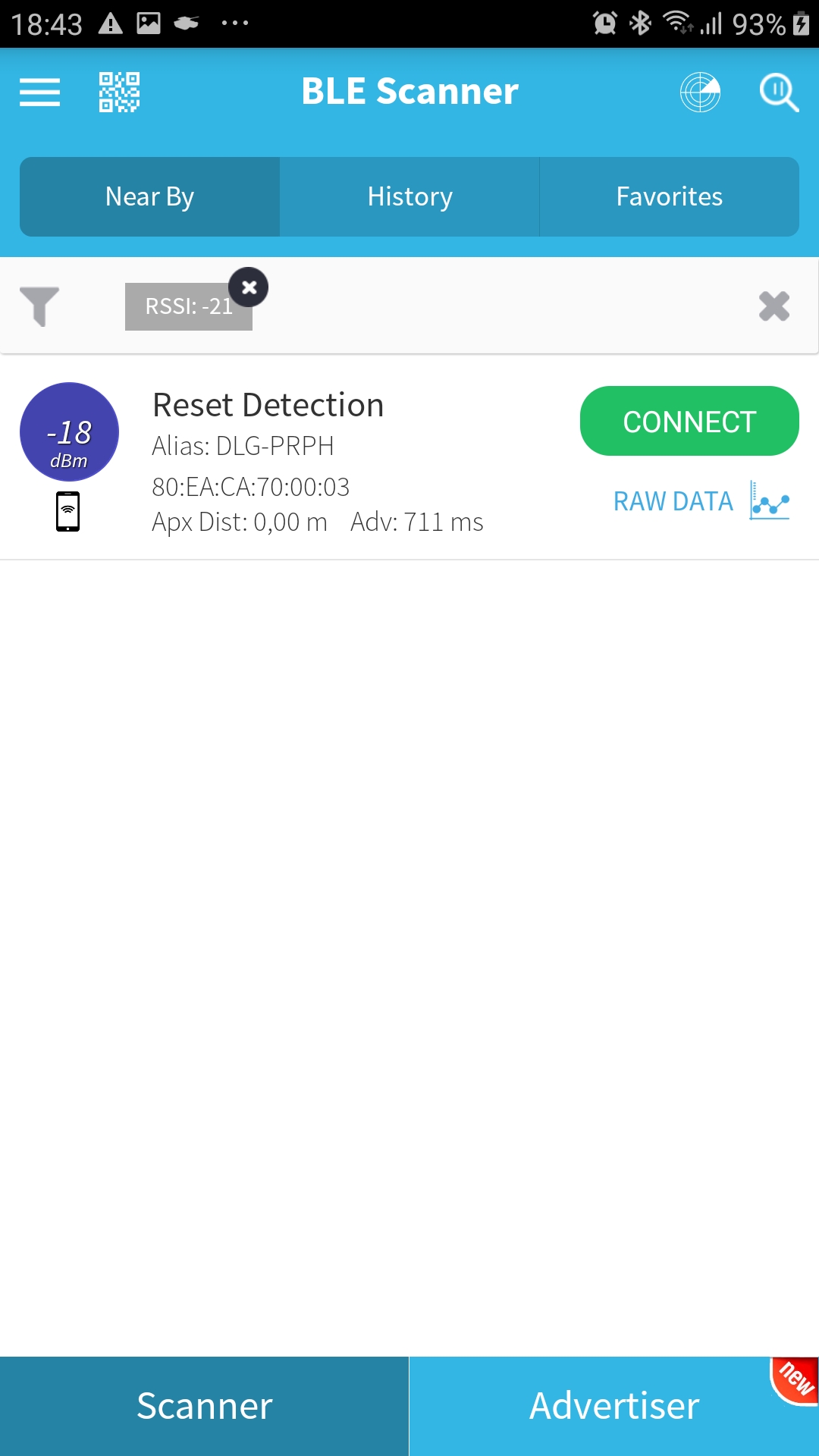Viewport: 819px width, 1456px height.
Task: Open the RSSI: -21 filter value selector
Action: (x=188, y=306)
